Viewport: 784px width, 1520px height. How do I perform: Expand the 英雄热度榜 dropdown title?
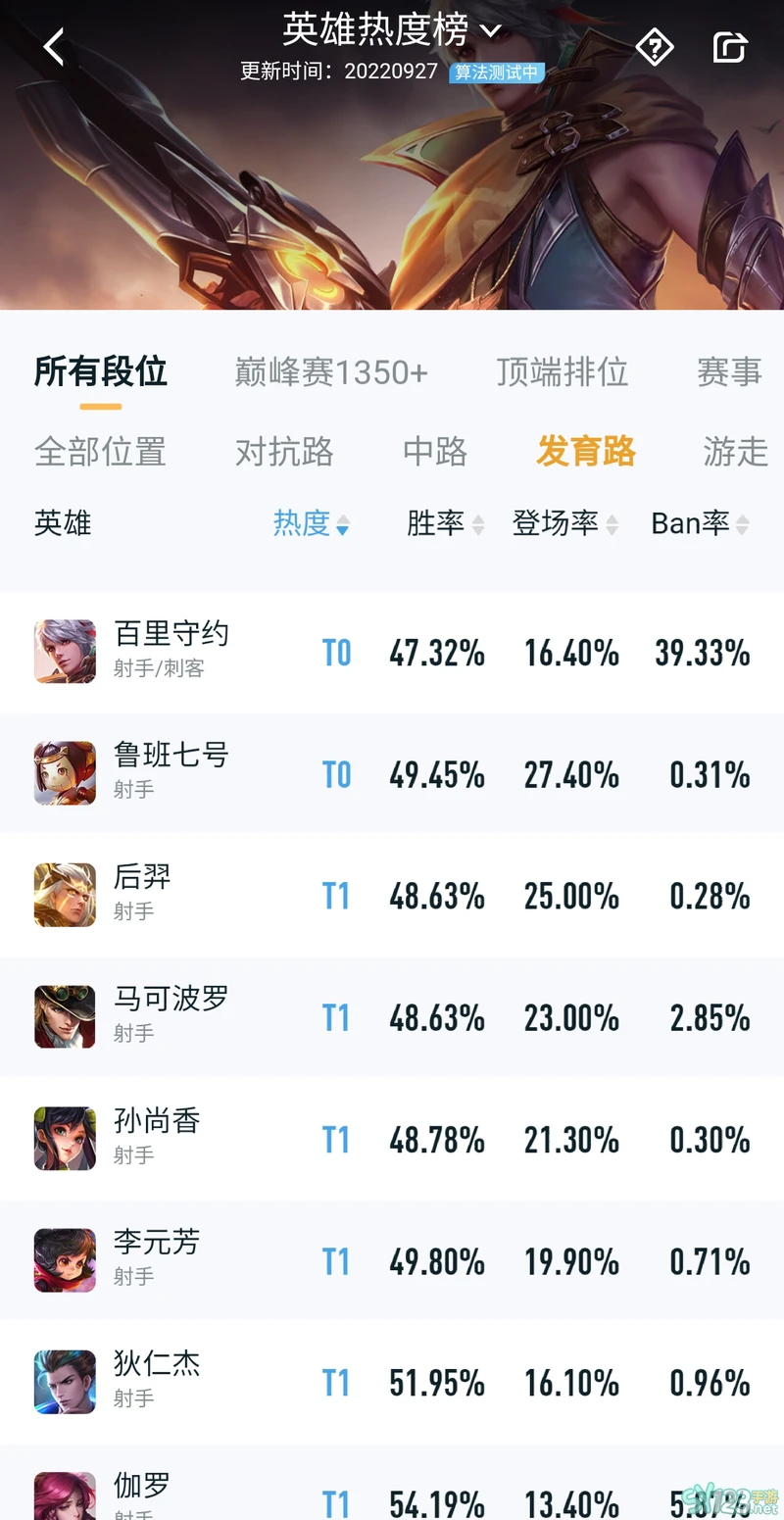click(392, 30)
